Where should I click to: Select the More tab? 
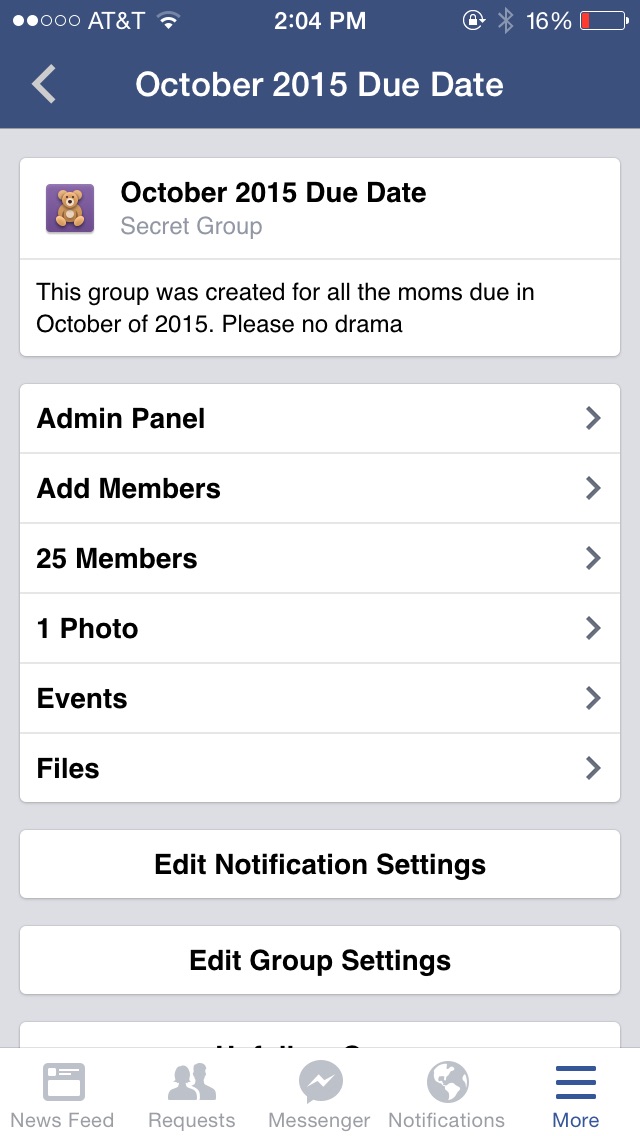coord(575,1094)
